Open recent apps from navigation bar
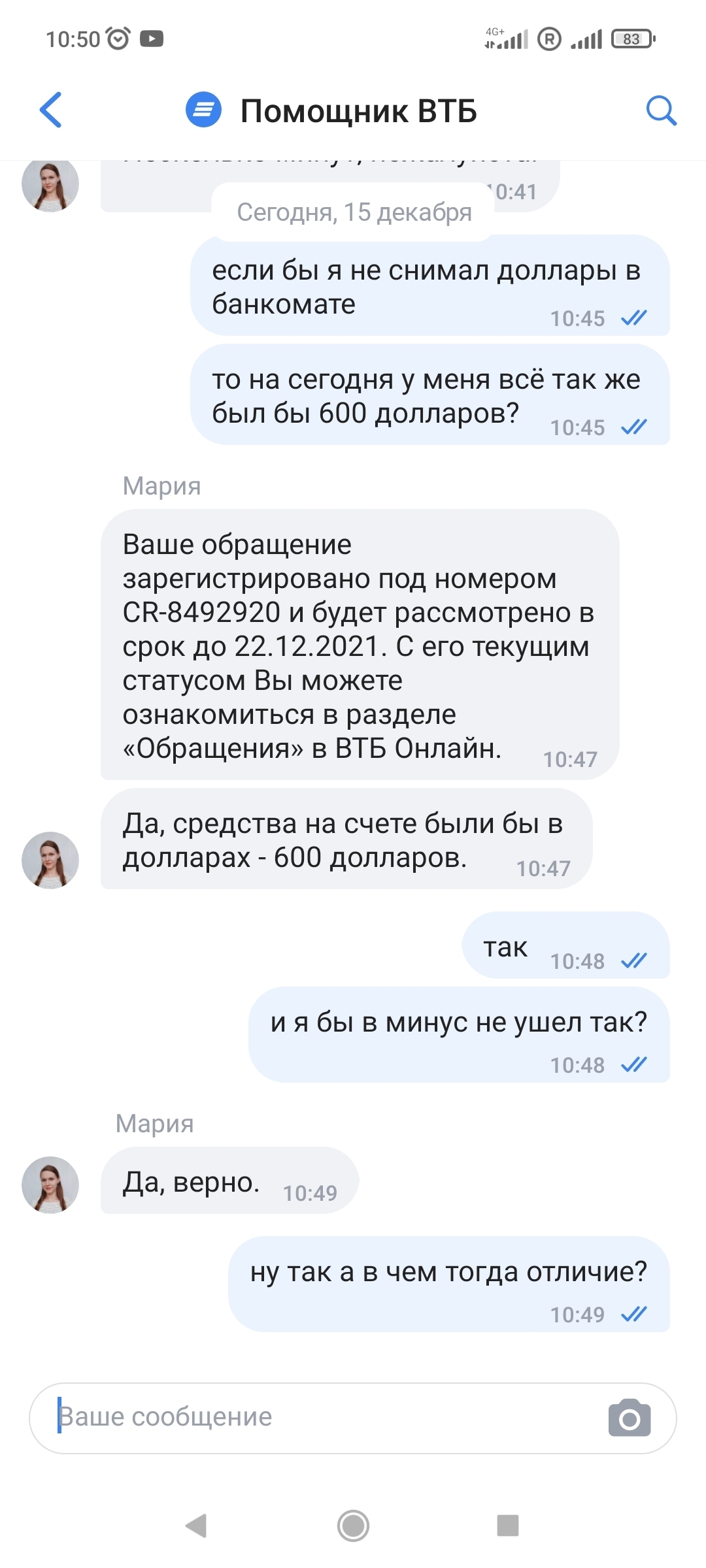Image resolution: width=706 pixels, height=1568 pixels. [507, 1526]
